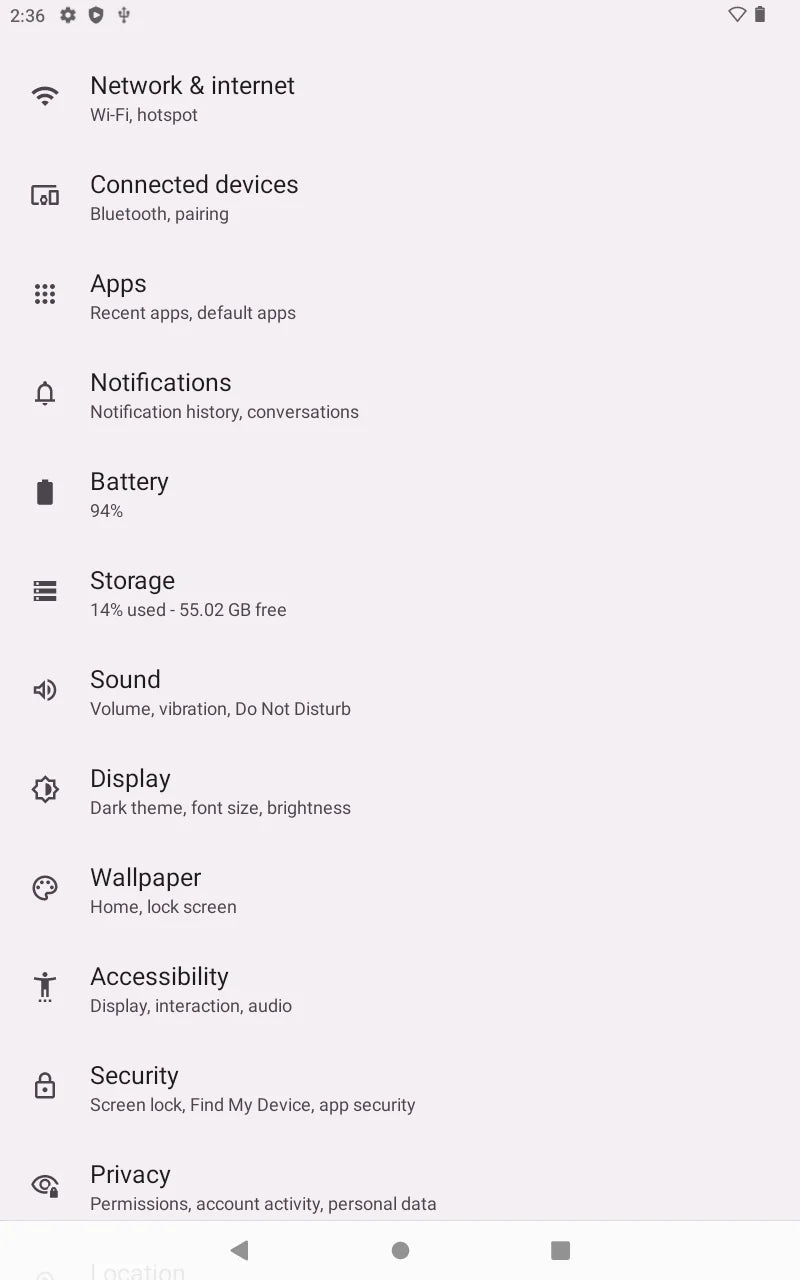
Task: Open Network & internet settings
Action: tap(192, 98)
